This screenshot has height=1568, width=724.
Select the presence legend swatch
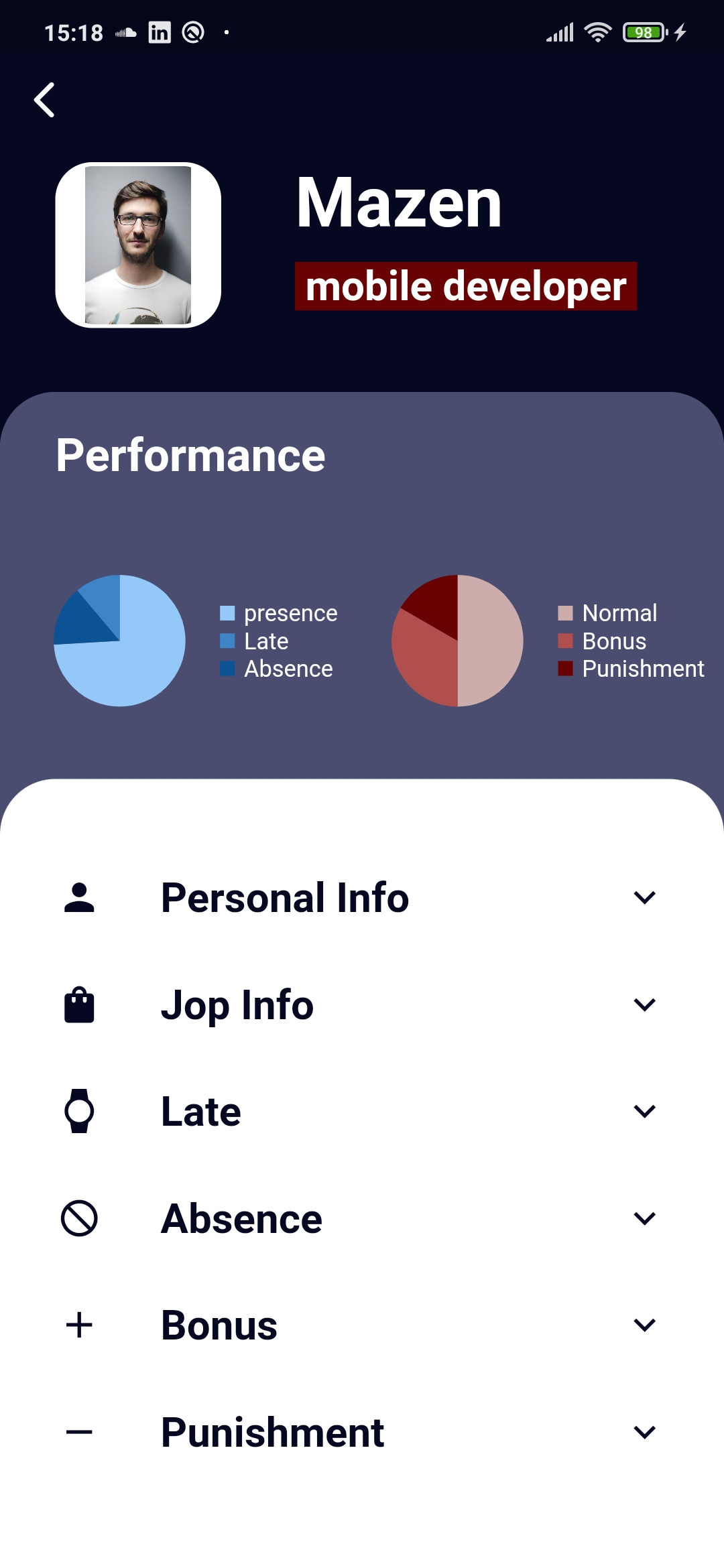tap(226, 612)
